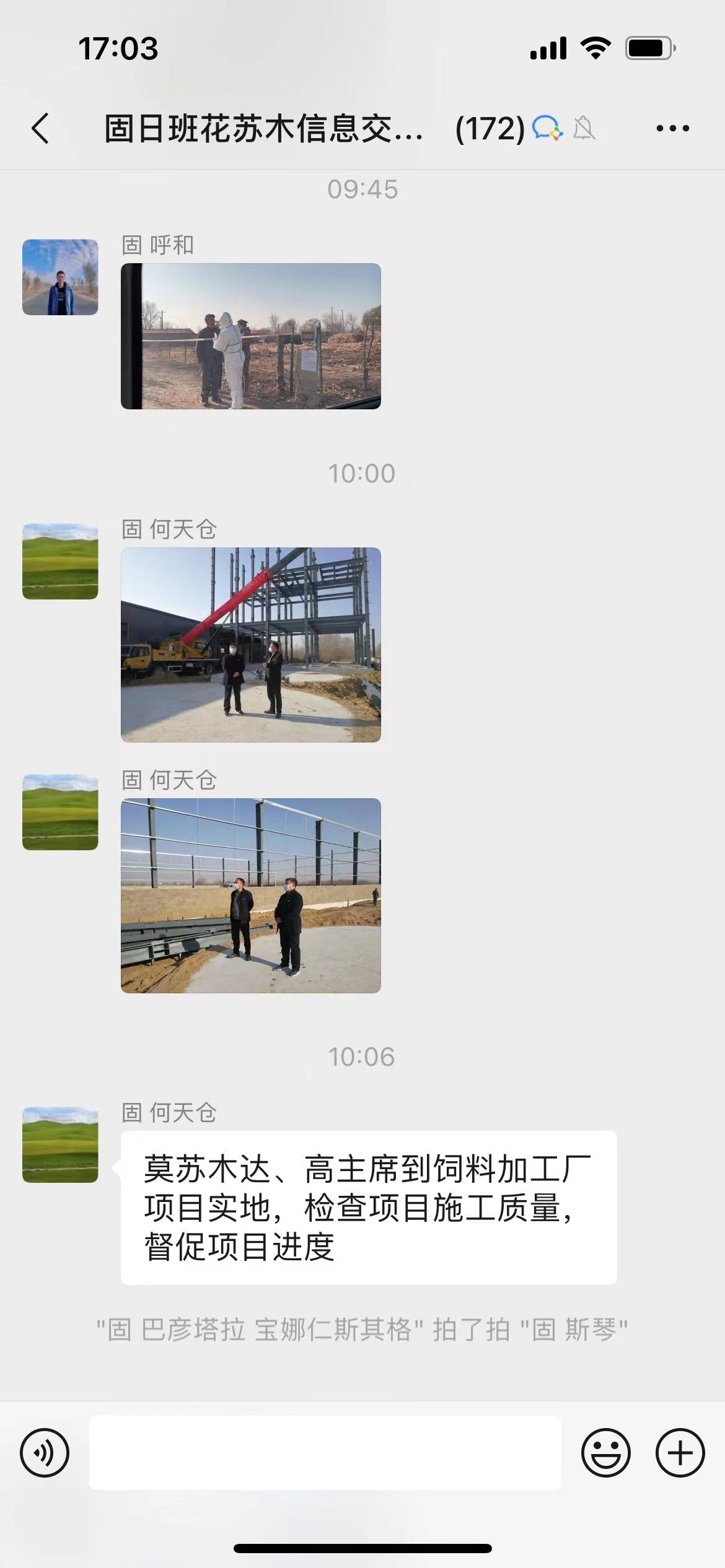Open 固 呼和's profile avatar

[x=60, y=277]
